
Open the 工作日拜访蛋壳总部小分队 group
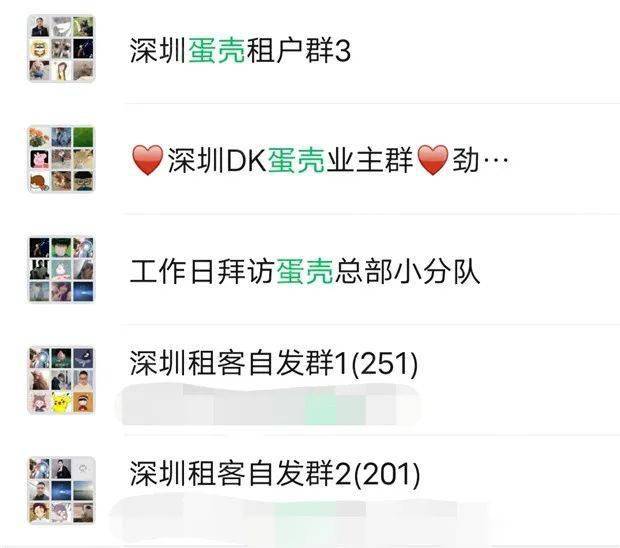(305, 271)
